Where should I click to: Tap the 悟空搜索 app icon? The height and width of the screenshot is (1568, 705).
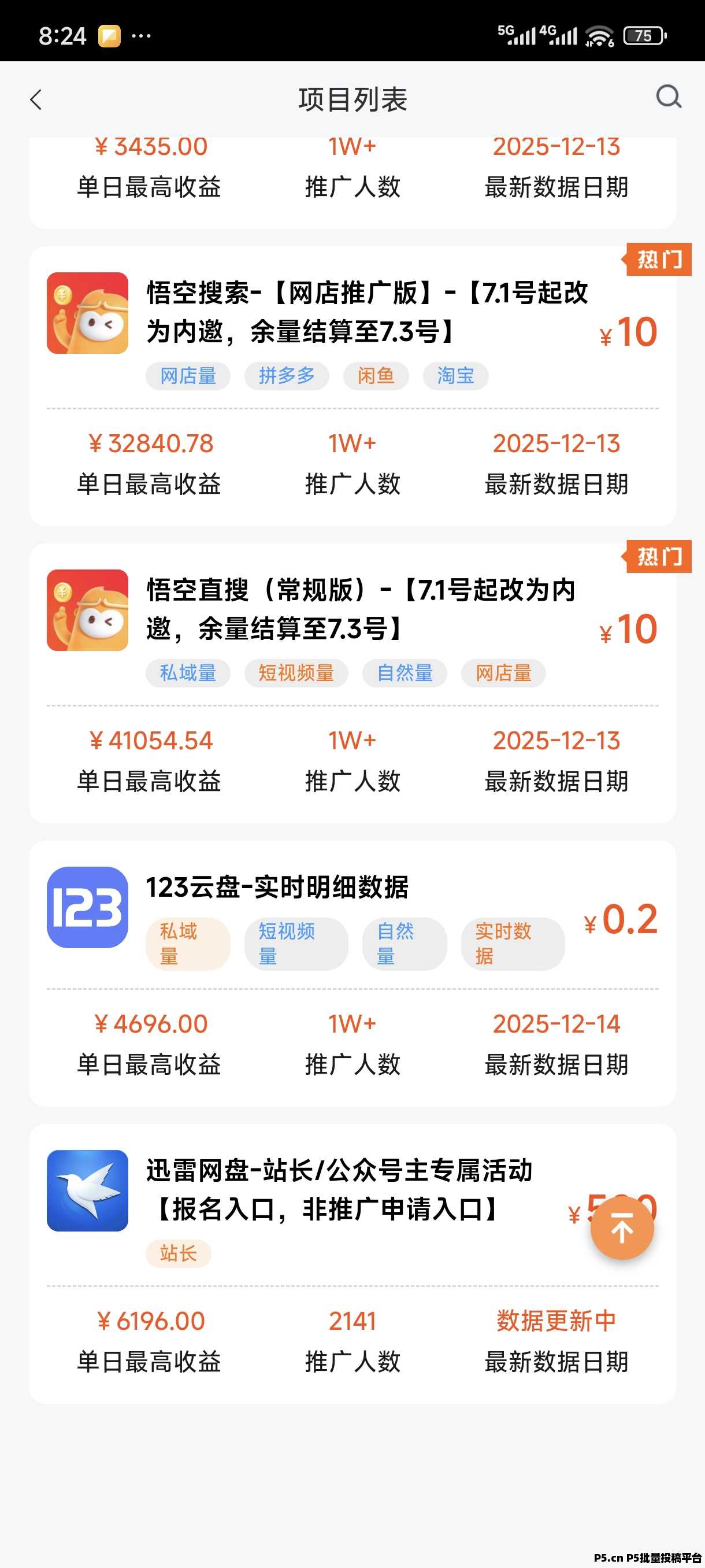(87, 315)
